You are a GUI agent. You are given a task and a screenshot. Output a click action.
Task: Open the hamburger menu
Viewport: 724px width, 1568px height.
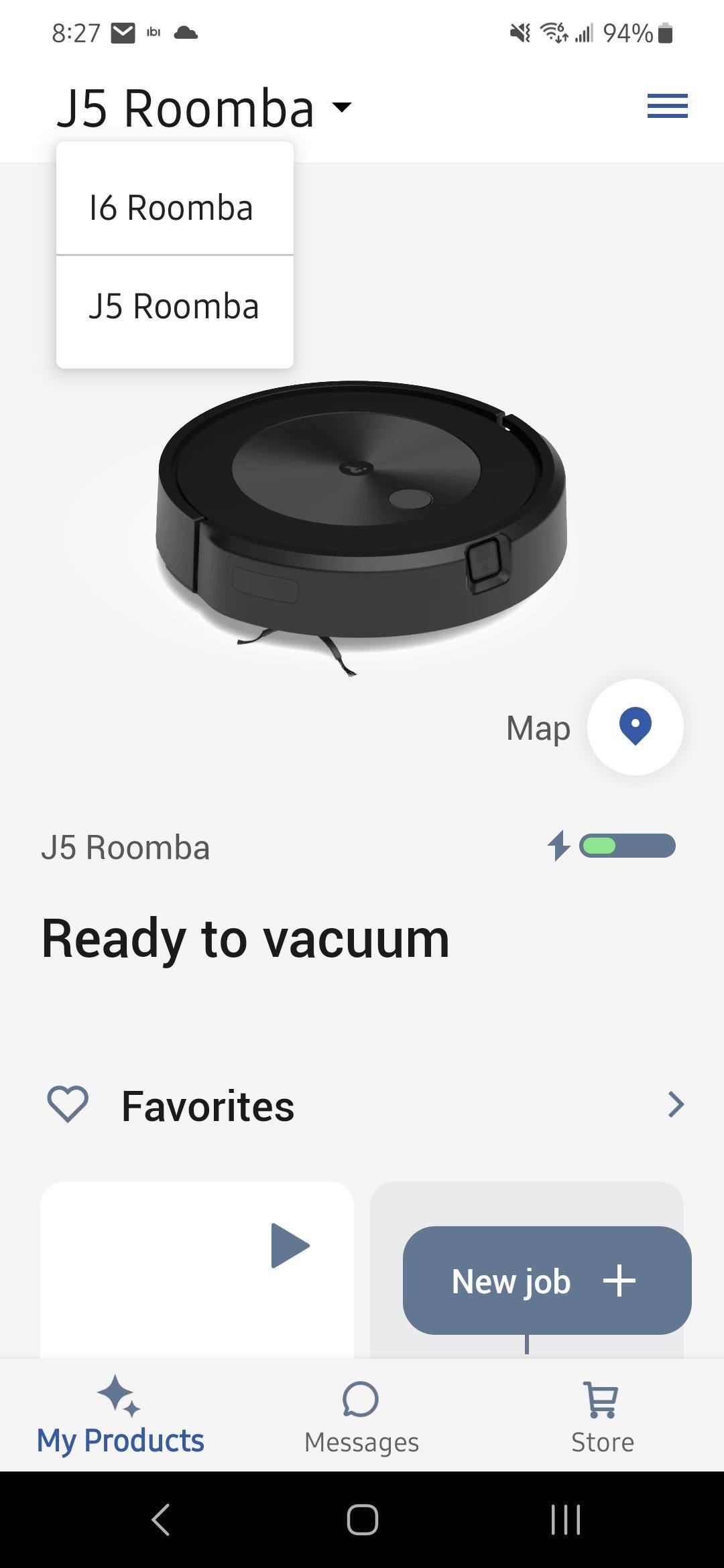click(x=667, y=106)
